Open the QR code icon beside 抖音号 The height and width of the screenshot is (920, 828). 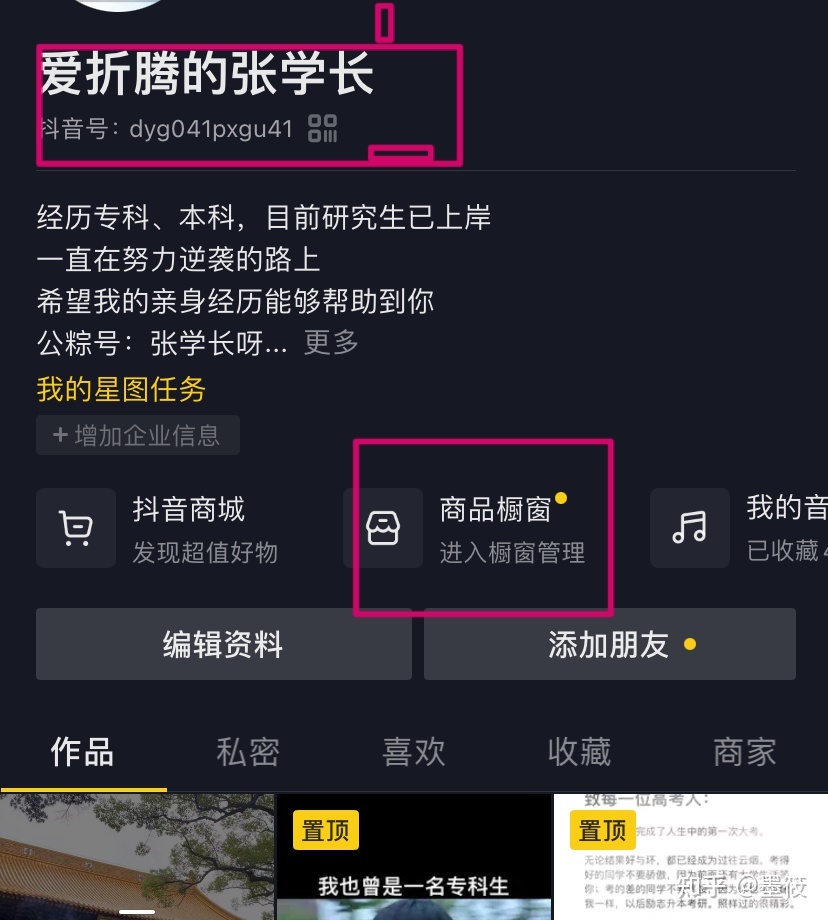[323, 129]
